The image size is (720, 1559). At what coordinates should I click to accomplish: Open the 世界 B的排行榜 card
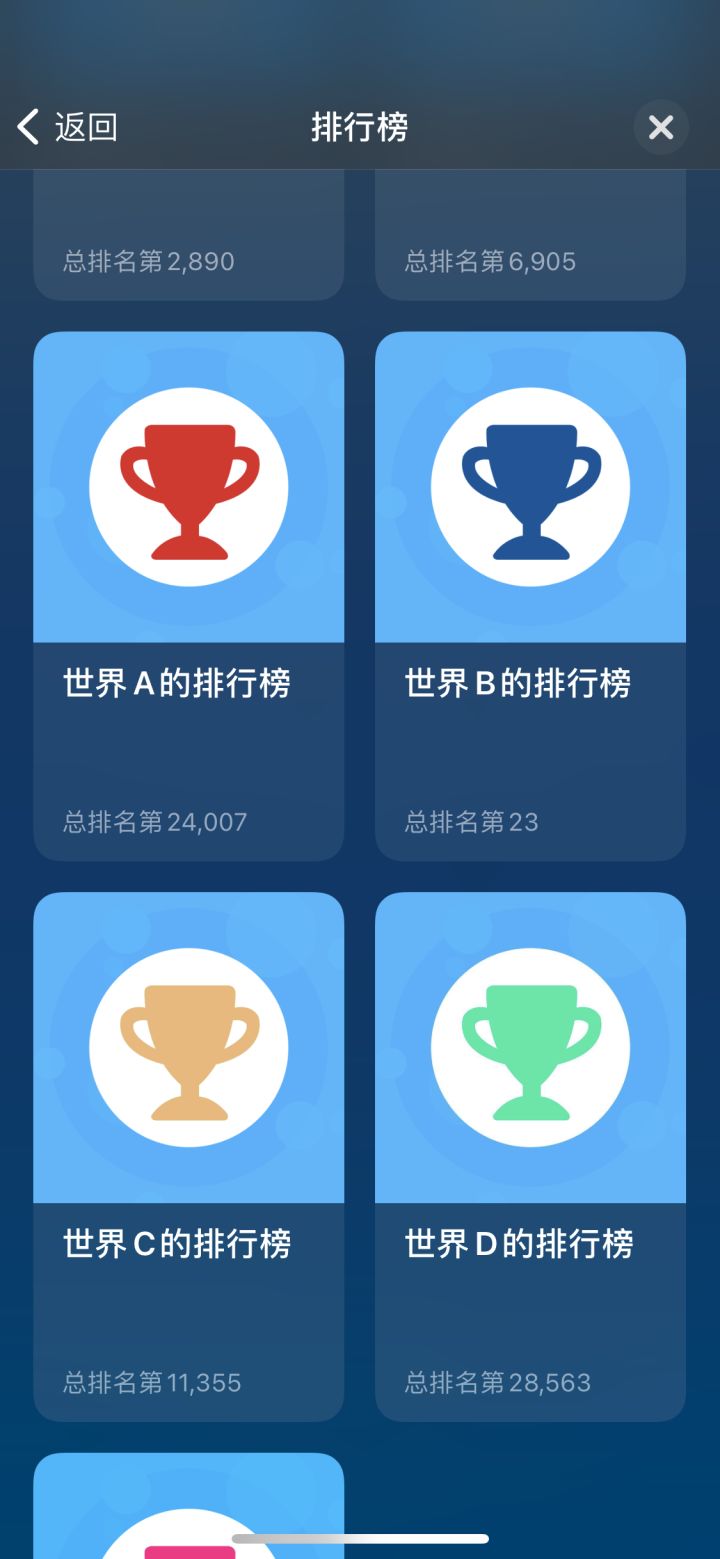click(530, 596)
